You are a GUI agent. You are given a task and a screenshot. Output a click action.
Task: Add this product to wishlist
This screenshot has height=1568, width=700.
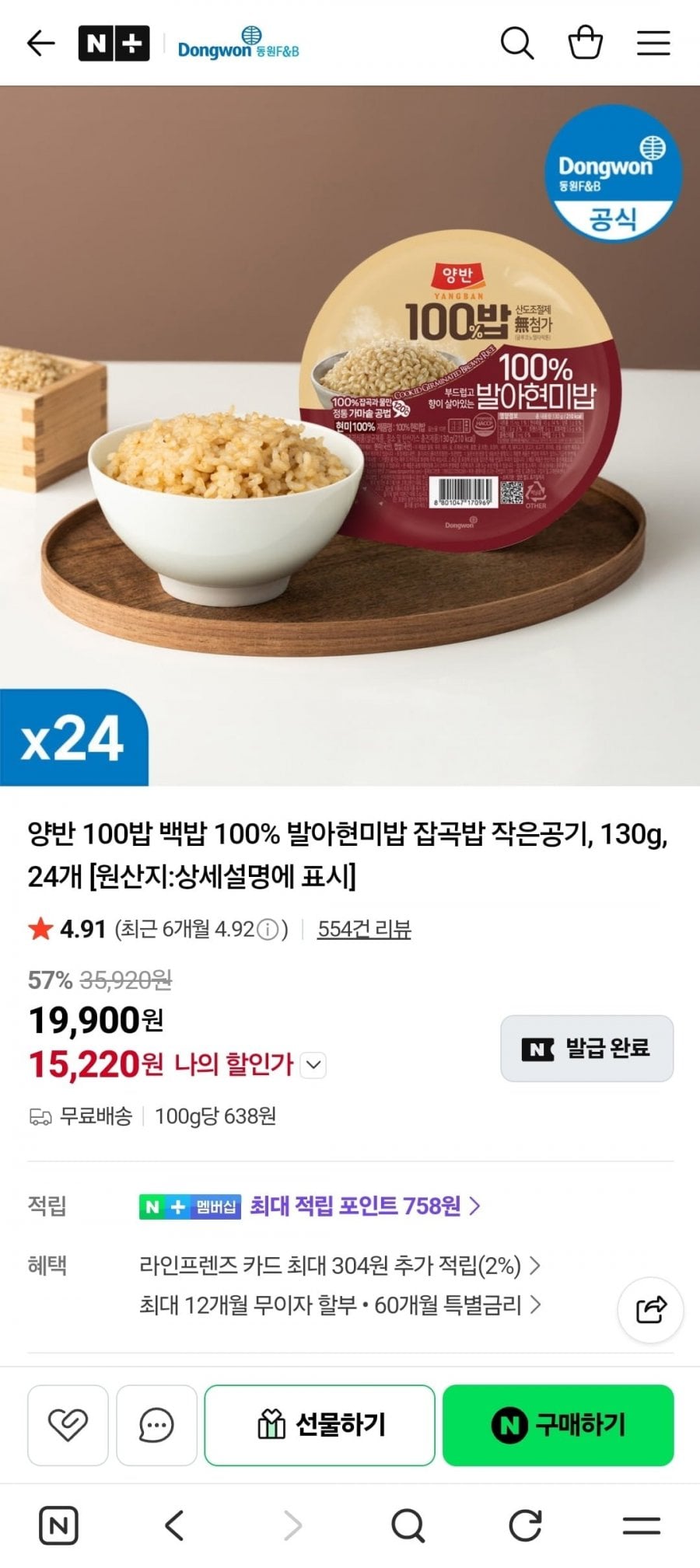68,1425
